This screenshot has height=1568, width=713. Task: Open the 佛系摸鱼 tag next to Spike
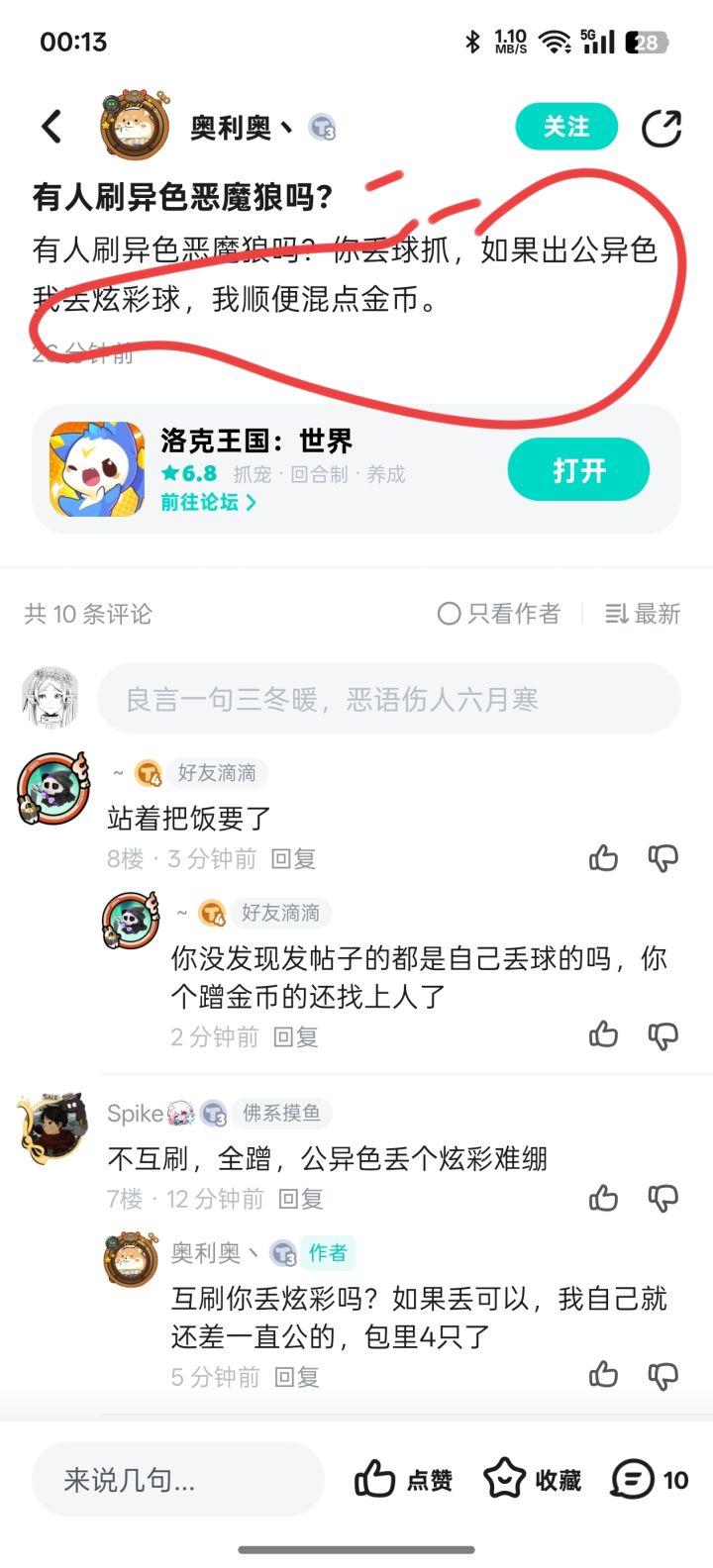[x=282, y=1113]
